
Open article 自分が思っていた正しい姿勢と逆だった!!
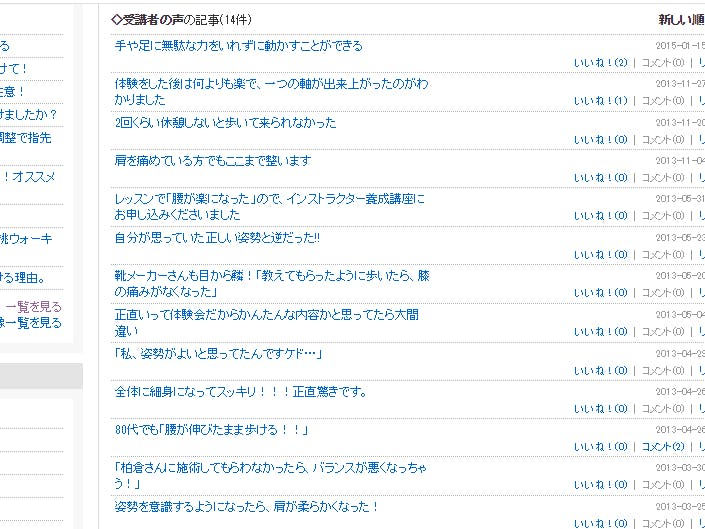tap(217, 238)
